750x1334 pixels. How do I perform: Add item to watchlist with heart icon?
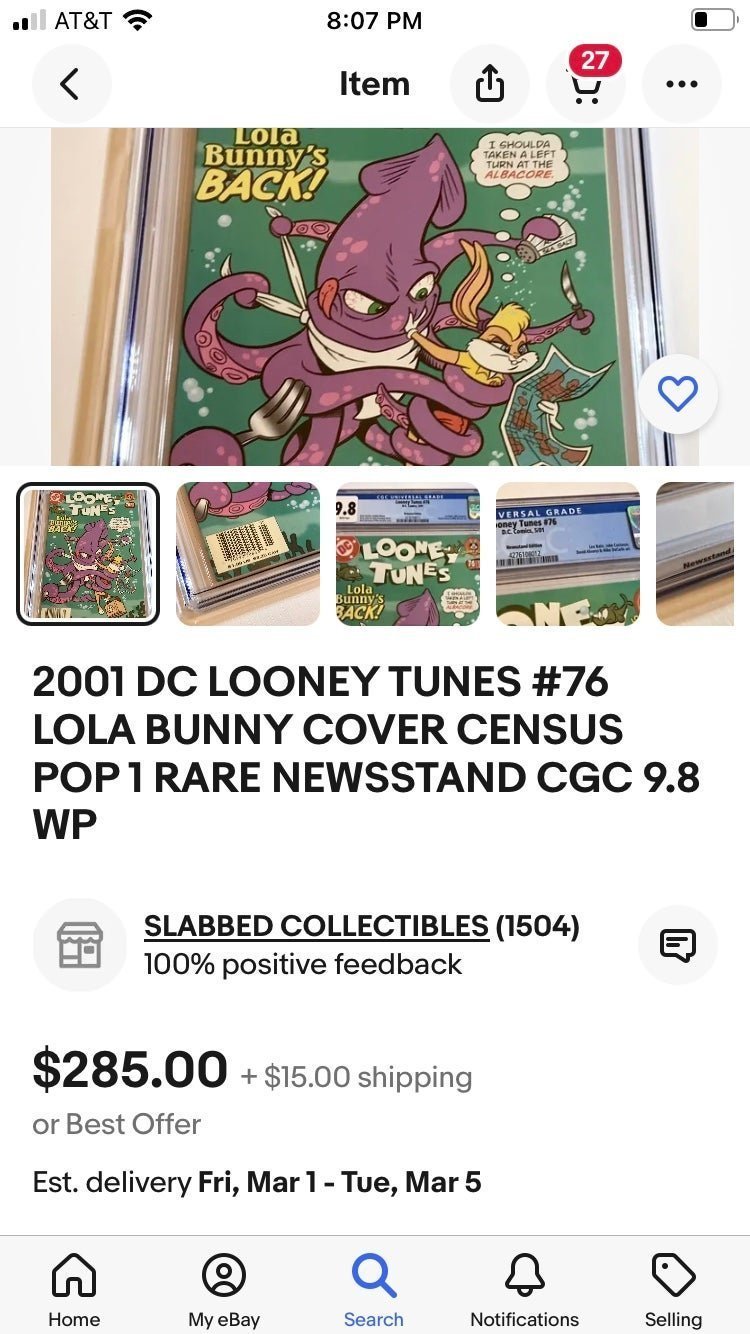pyautogui.click(x=678, y=394)
